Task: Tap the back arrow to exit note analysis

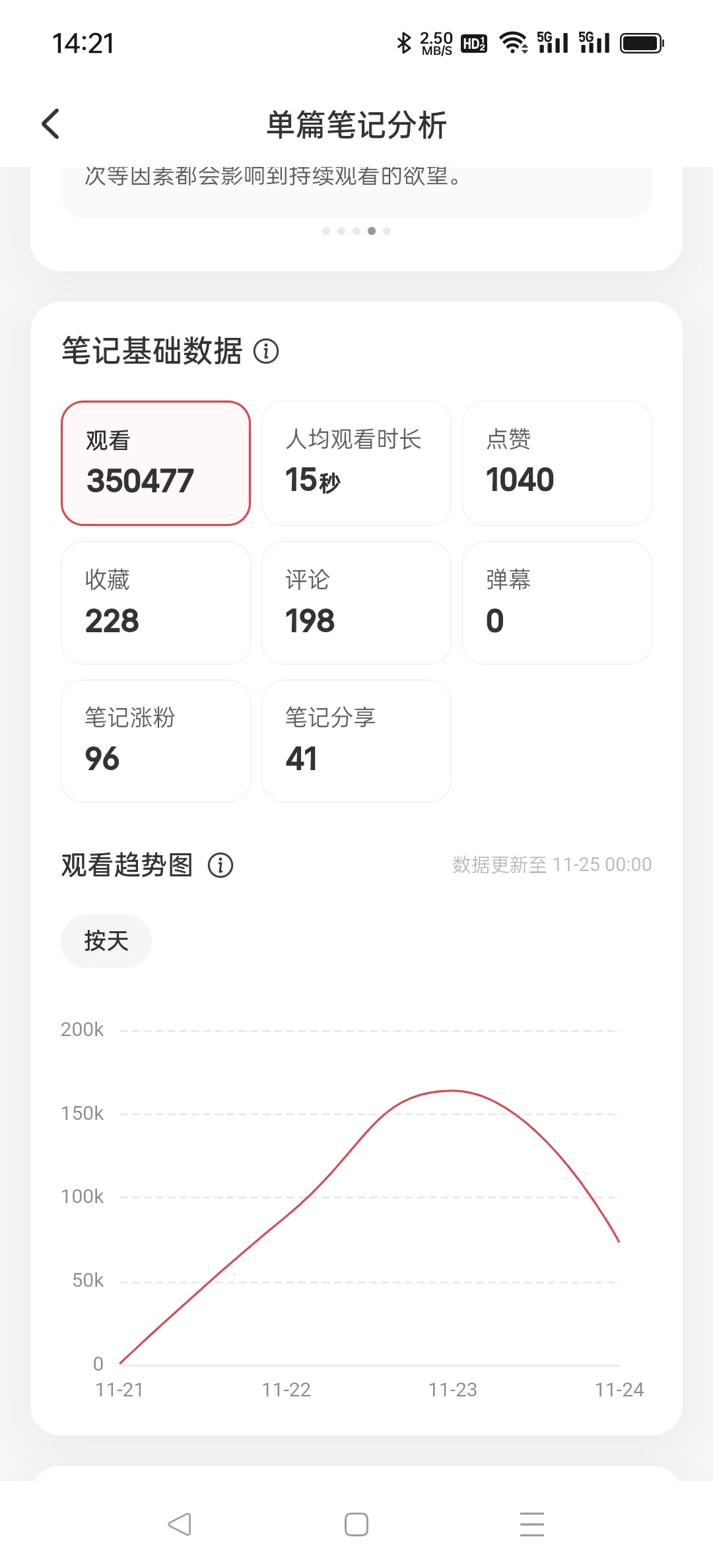Action: point(50,123)
